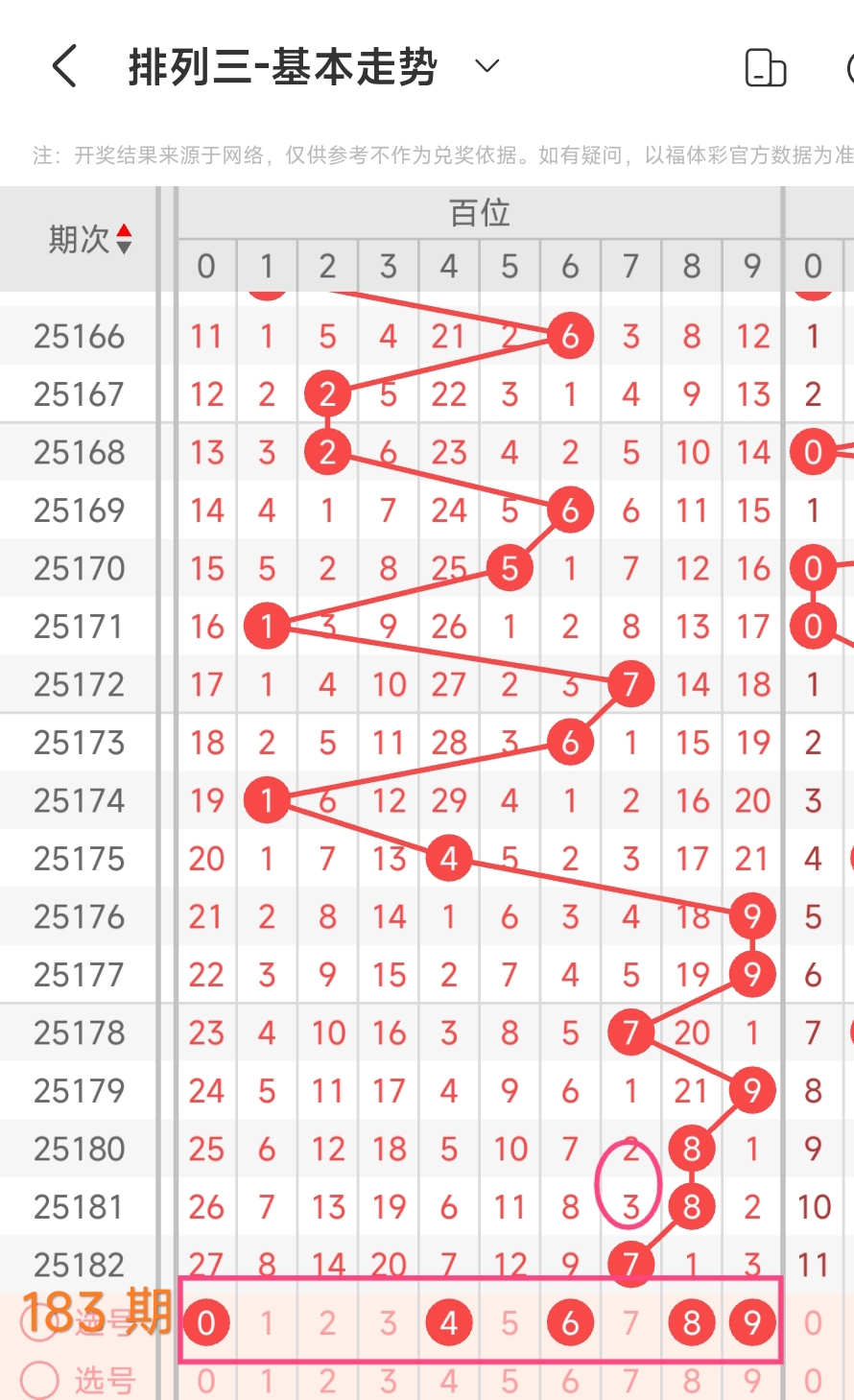Deselect the red 4 ball in 百位 selection row
854x1400 pixels.
(x=449, y=1323)
